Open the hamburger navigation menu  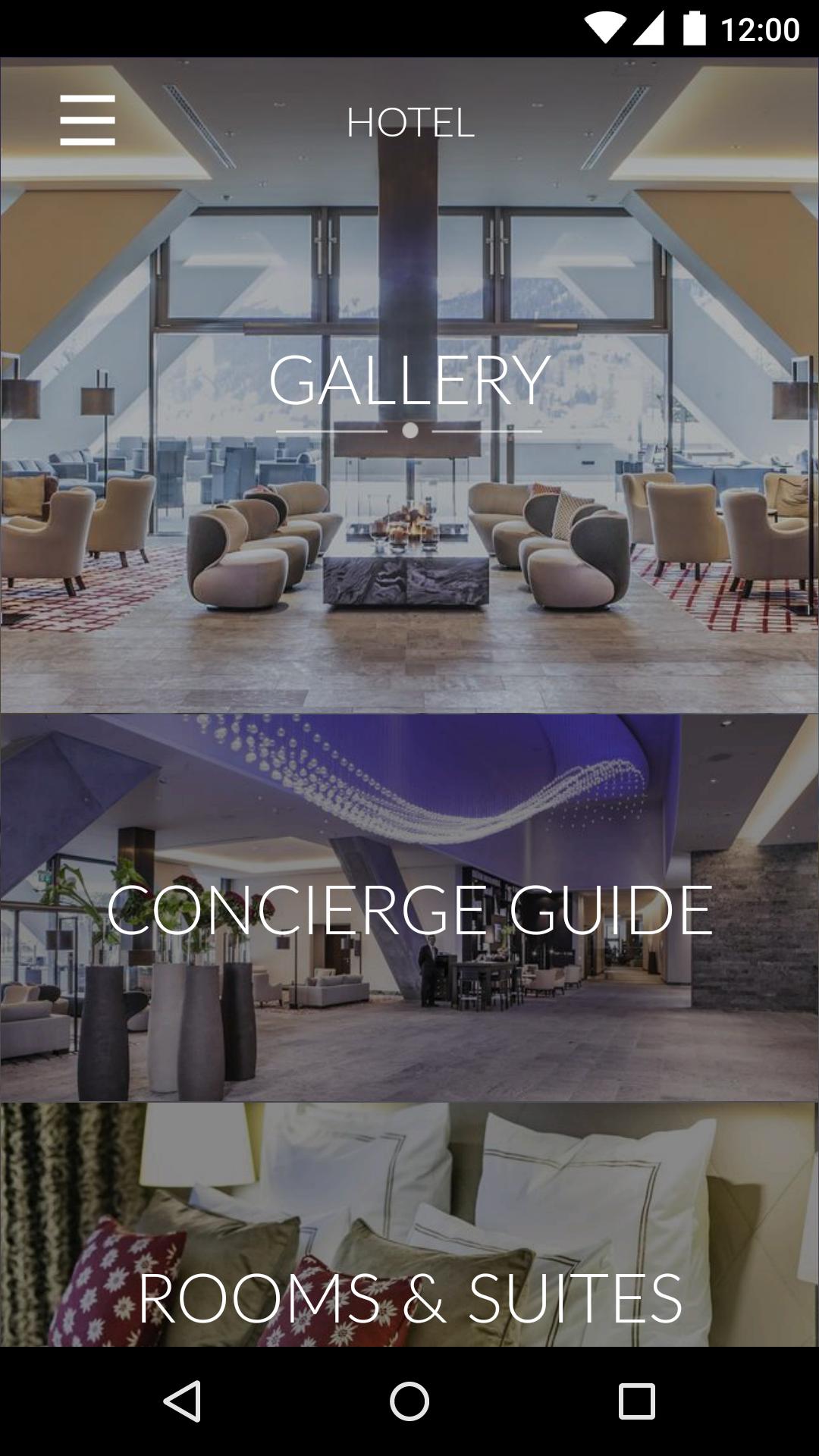(x=88, y=120)
